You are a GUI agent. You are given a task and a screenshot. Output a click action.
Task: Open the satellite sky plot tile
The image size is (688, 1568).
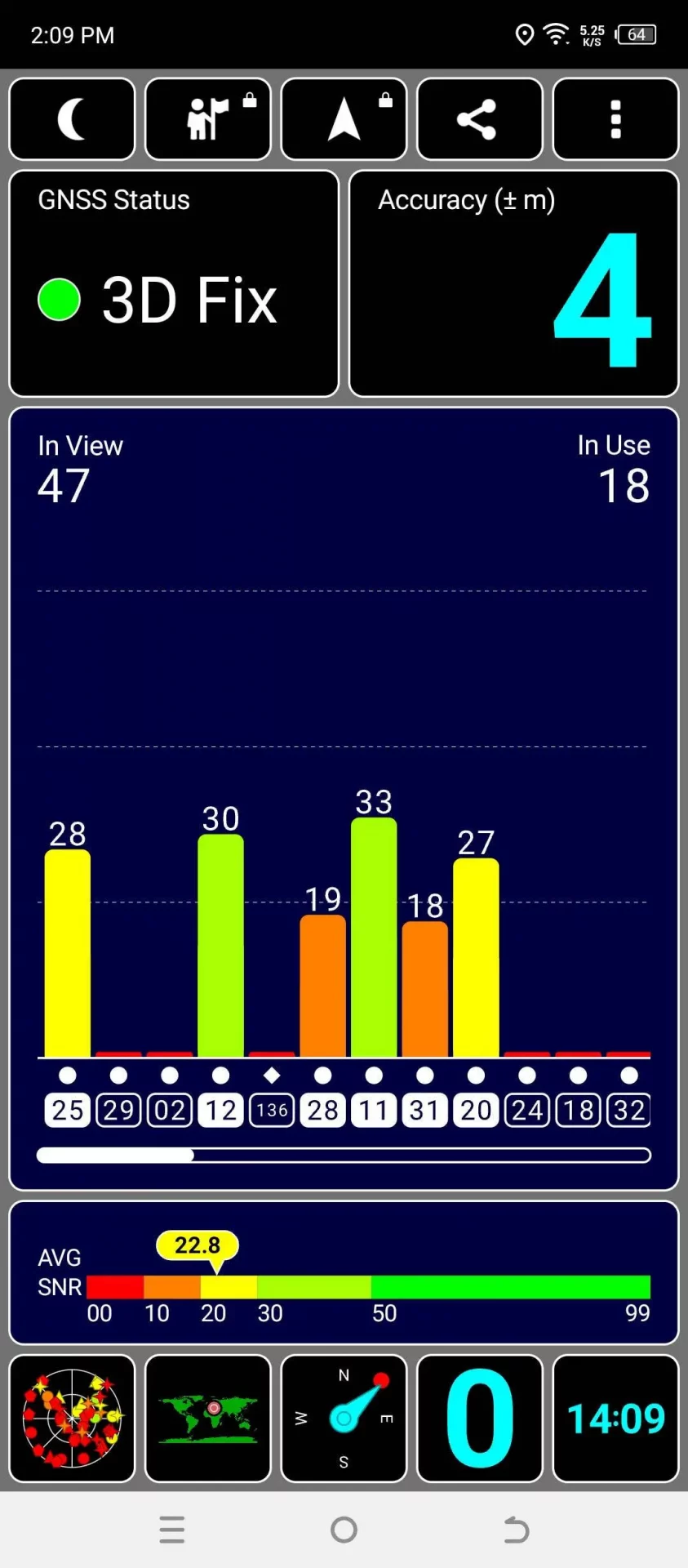(x=72, y=1419)
